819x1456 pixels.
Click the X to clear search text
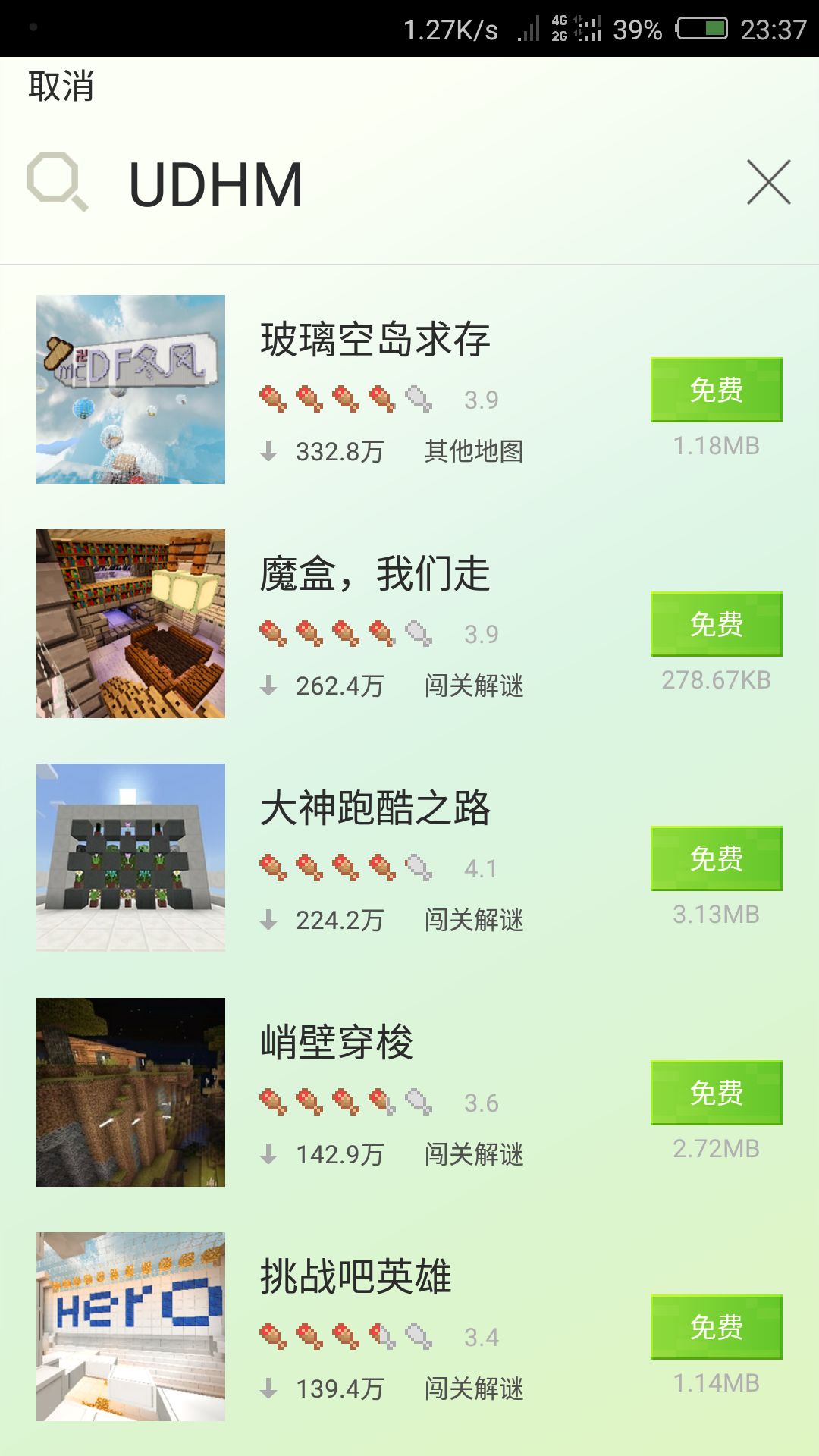click(769, 182)
